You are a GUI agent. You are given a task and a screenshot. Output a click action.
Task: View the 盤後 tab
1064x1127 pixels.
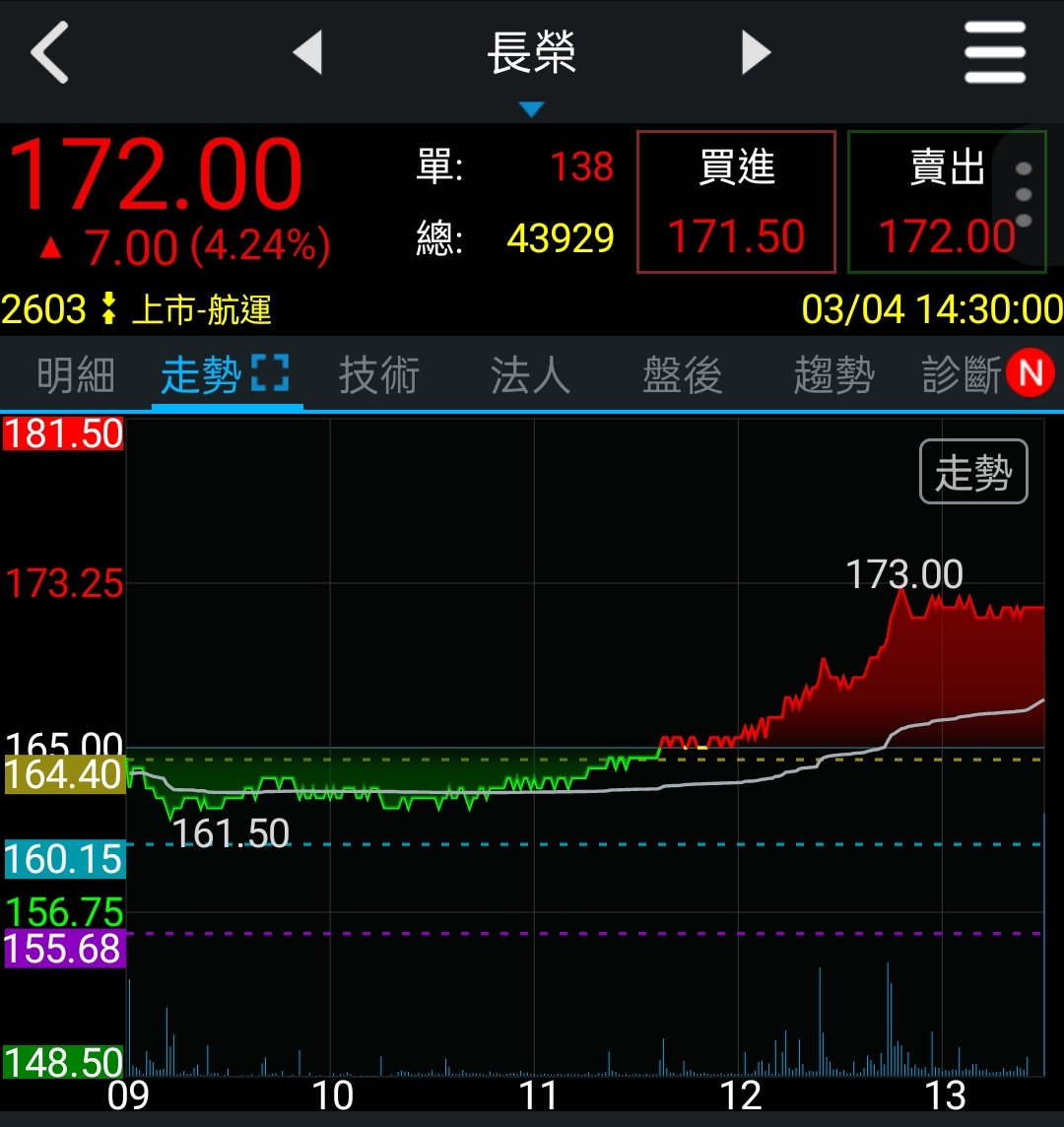[x=682, y=375]
